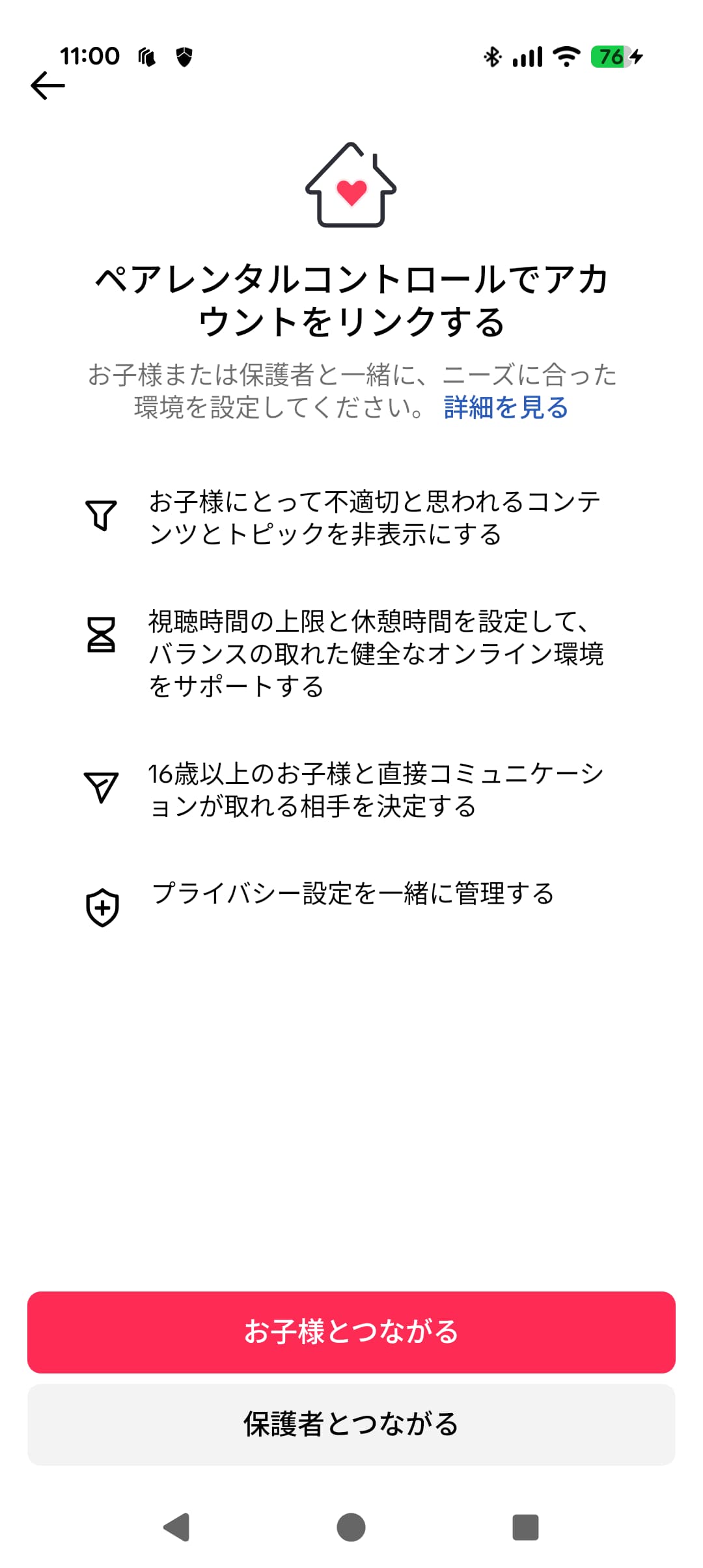
Task: Tap the お子様とつながる button
Action: (x=351, y=1332)
